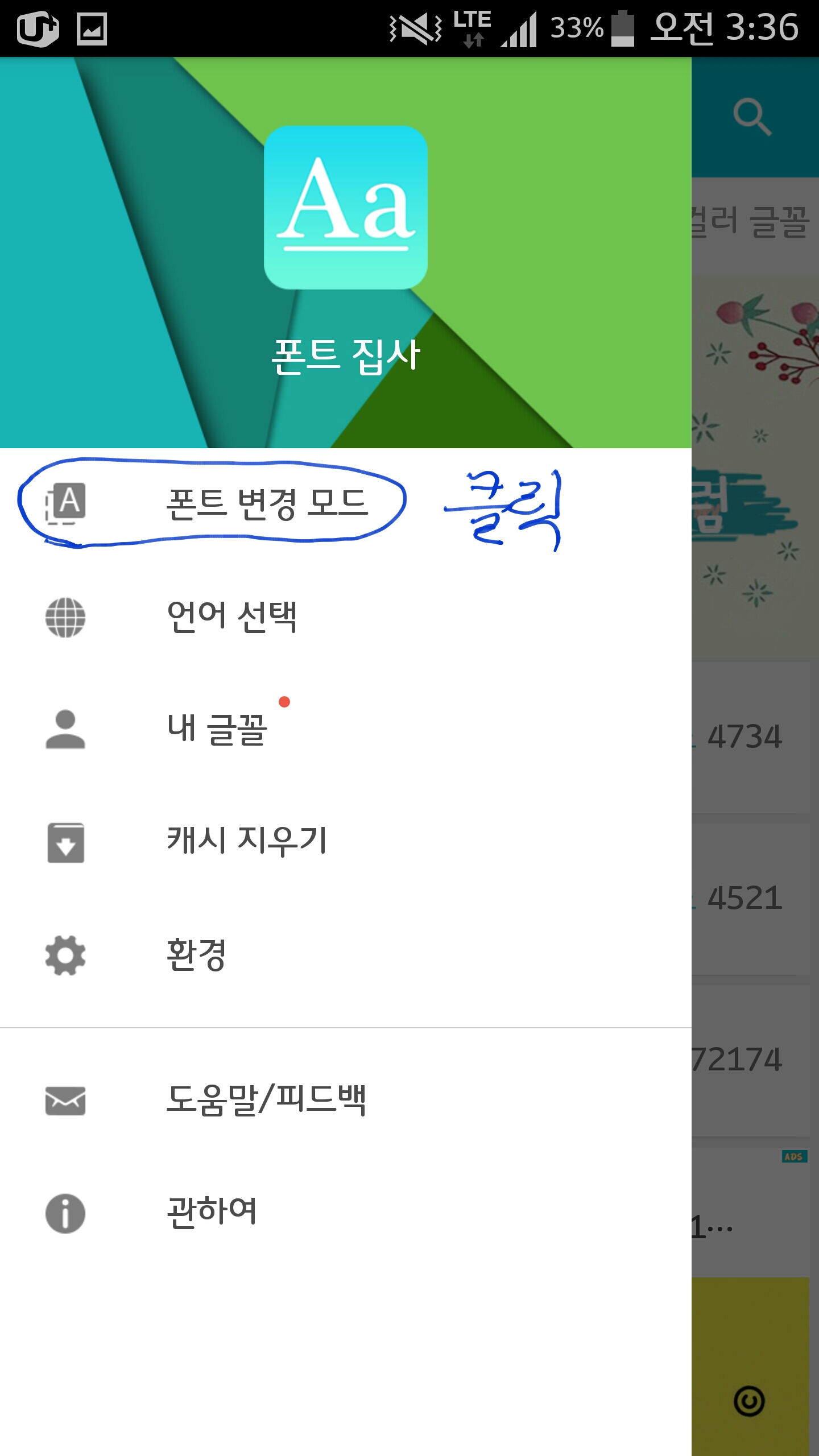Select 언어 선택 language option

pos(232,617)
